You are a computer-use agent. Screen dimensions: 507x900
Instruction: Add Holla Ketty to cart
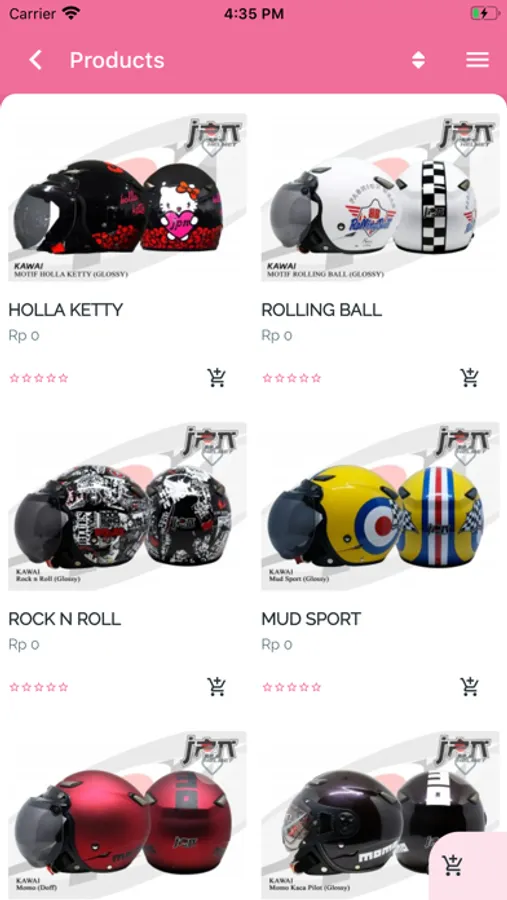point(216,378)
